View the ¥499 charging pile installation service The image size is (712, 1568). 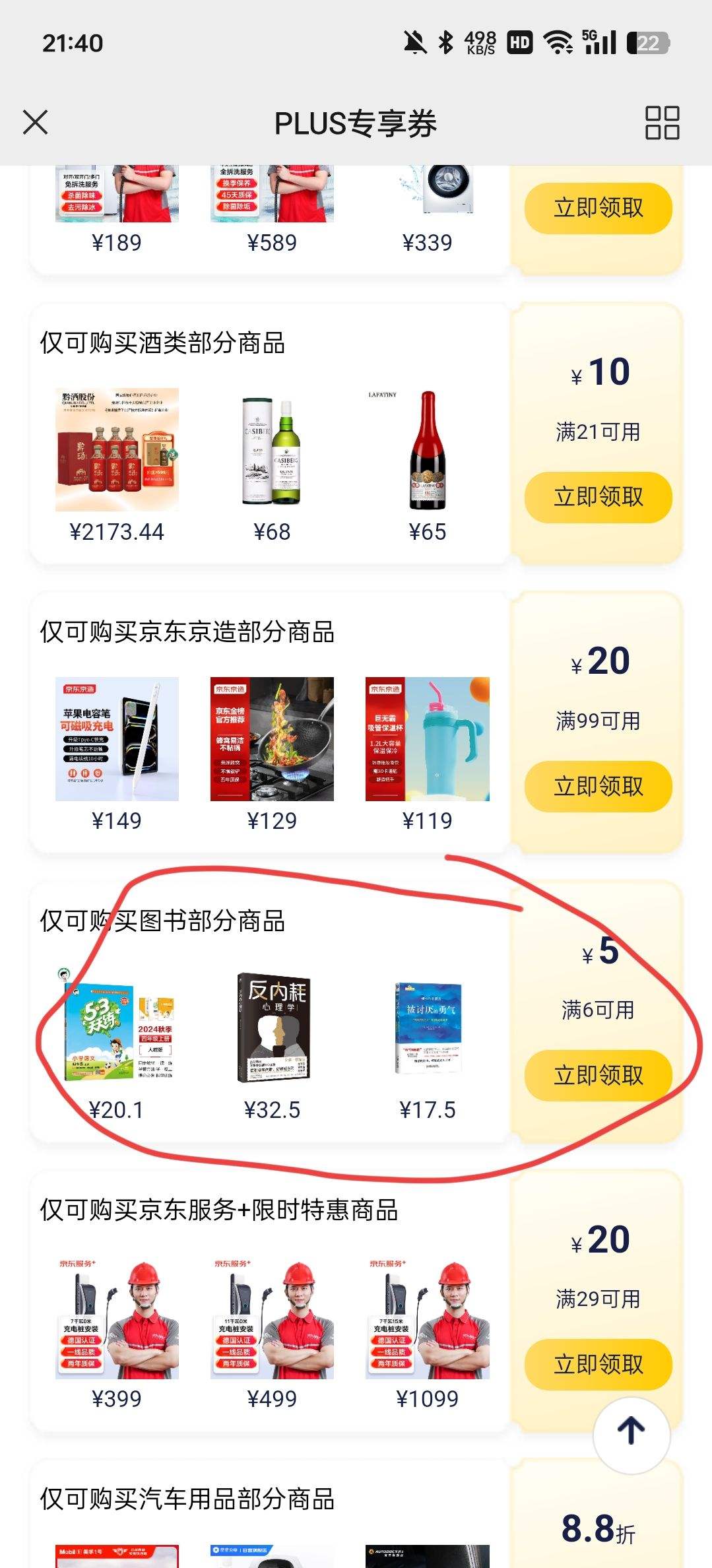point(272,1317)
